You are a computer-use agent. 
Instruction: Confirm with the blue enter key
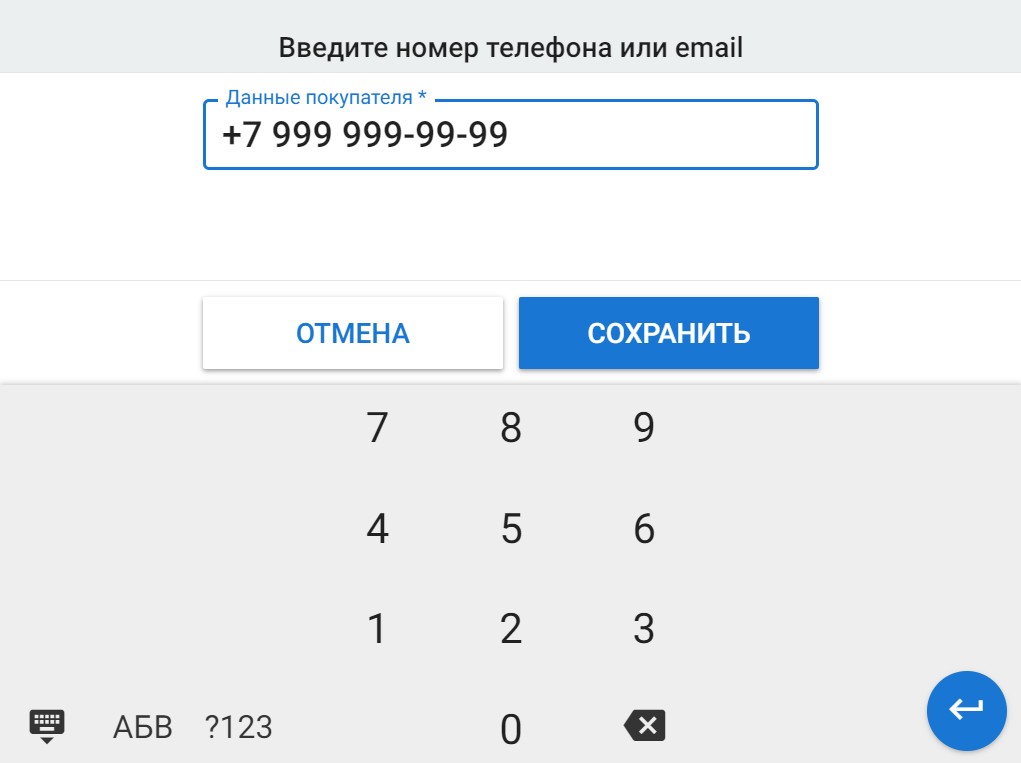pyautogui.click(x=967, y=710)
